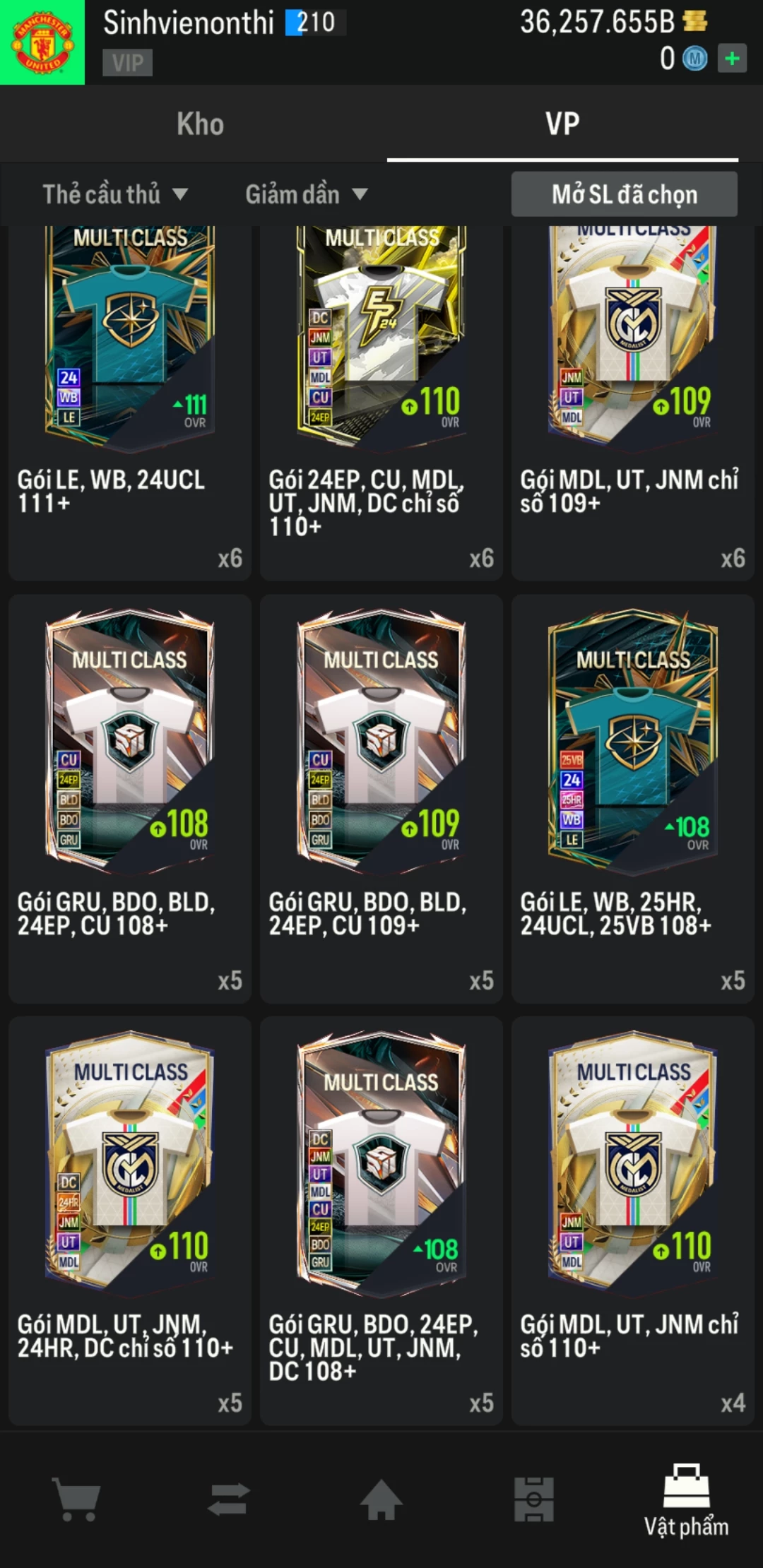Viewport: 763px width, 1568px height.
Task: Open the Manchester United club badge
Action: click(42, 42)
